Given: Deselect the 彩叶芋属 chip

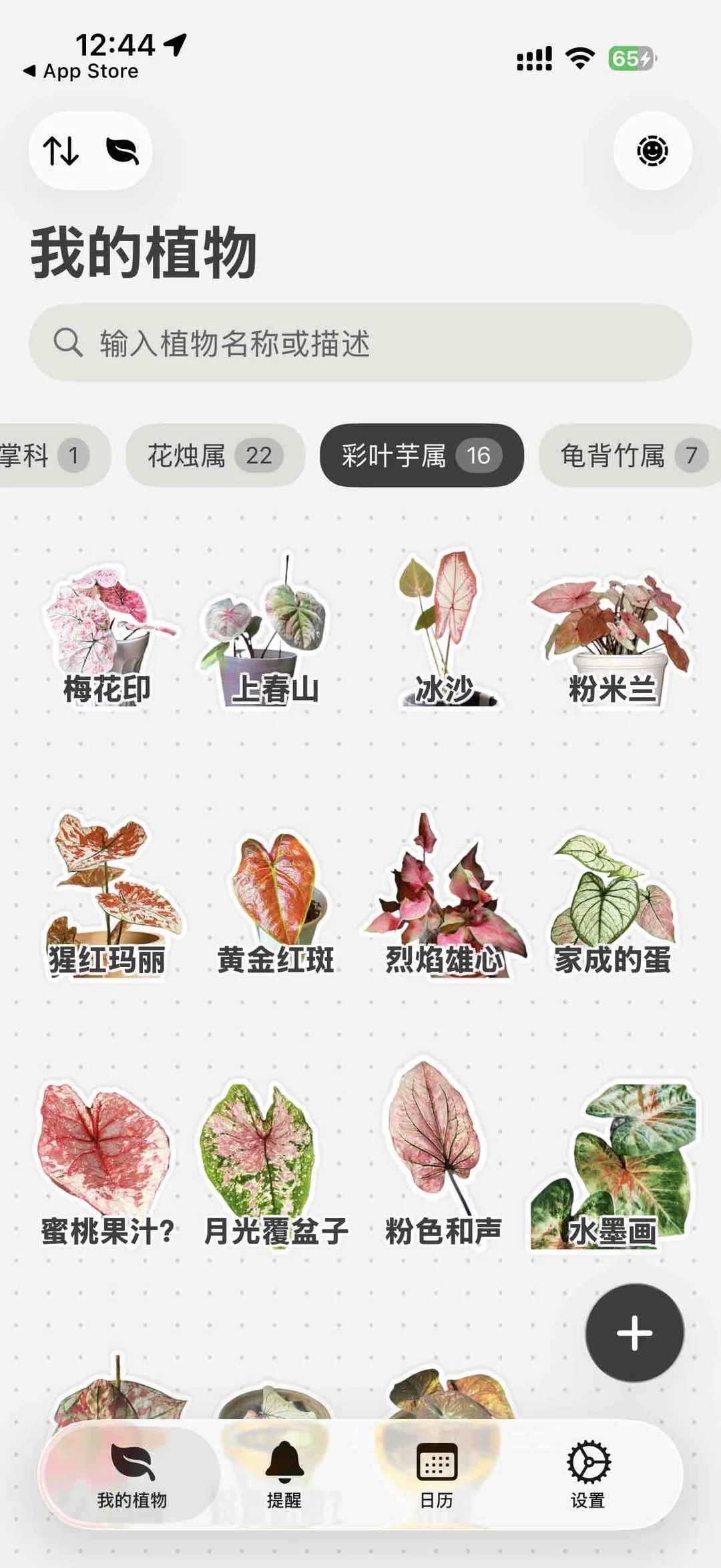Looking at the screenshot, I should click(x=422, y=455).
